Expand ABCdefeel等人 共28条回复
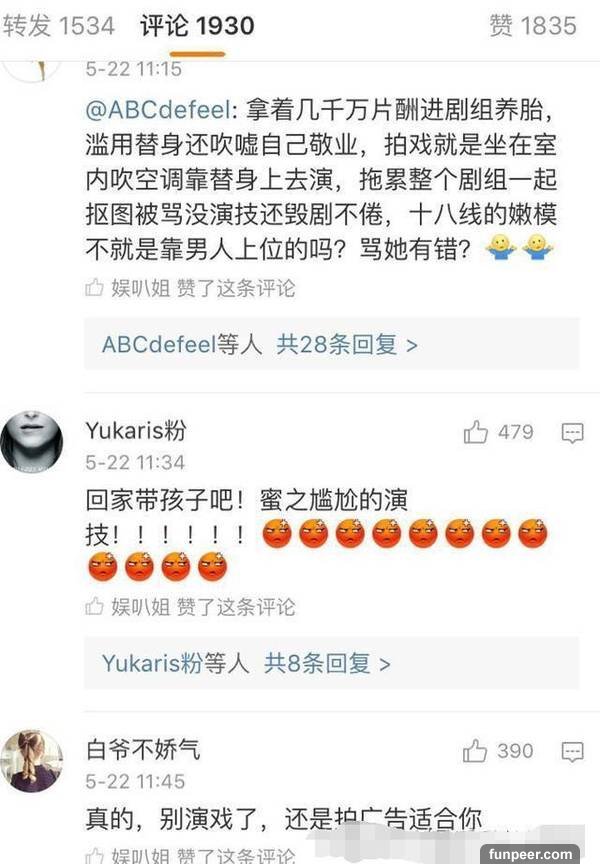This screenshot has height=864, width=600. pyautogui.click(x=260, y=344)
